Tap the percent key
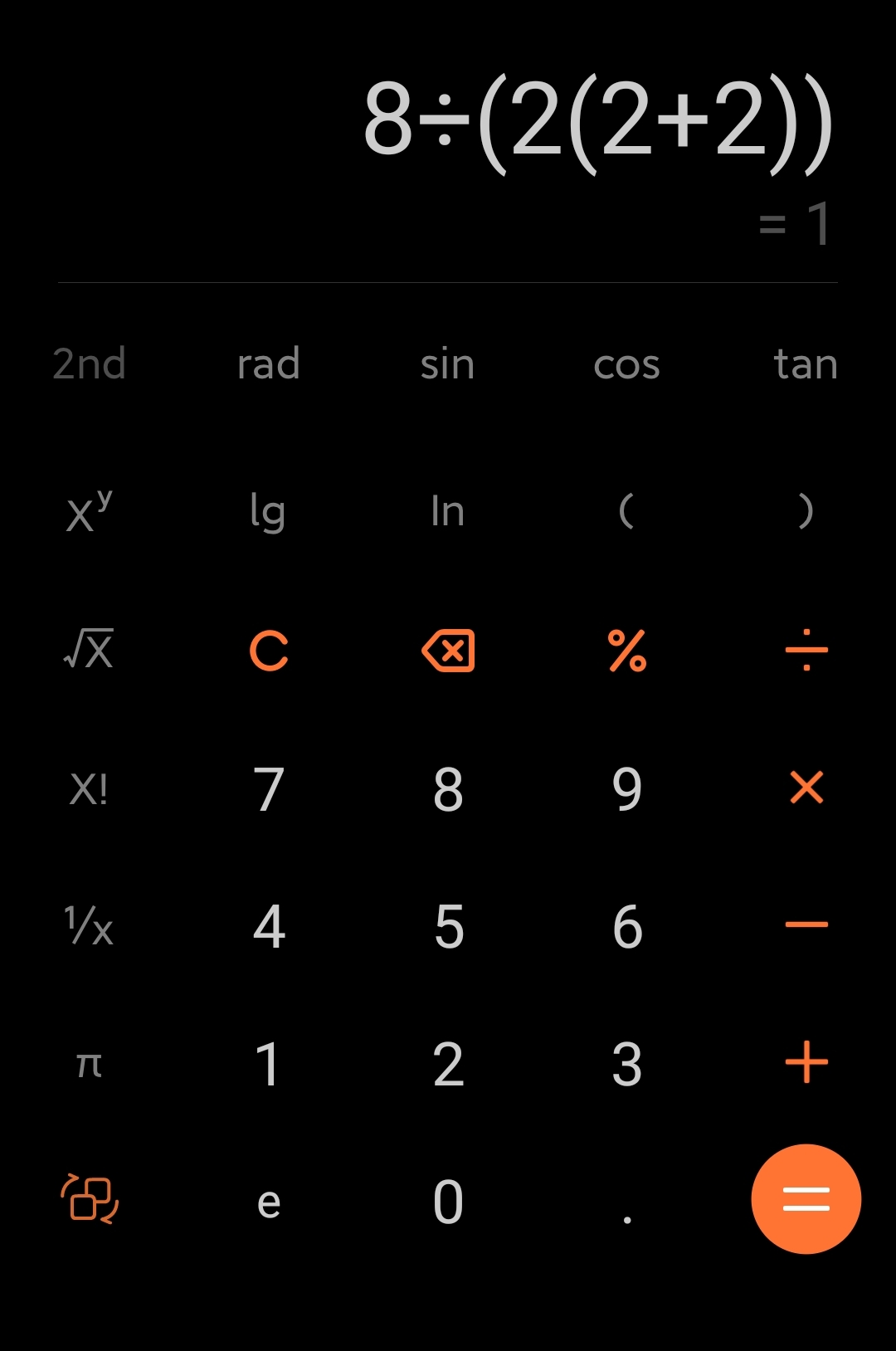The image size is (896, 1351). pos(627,650)
